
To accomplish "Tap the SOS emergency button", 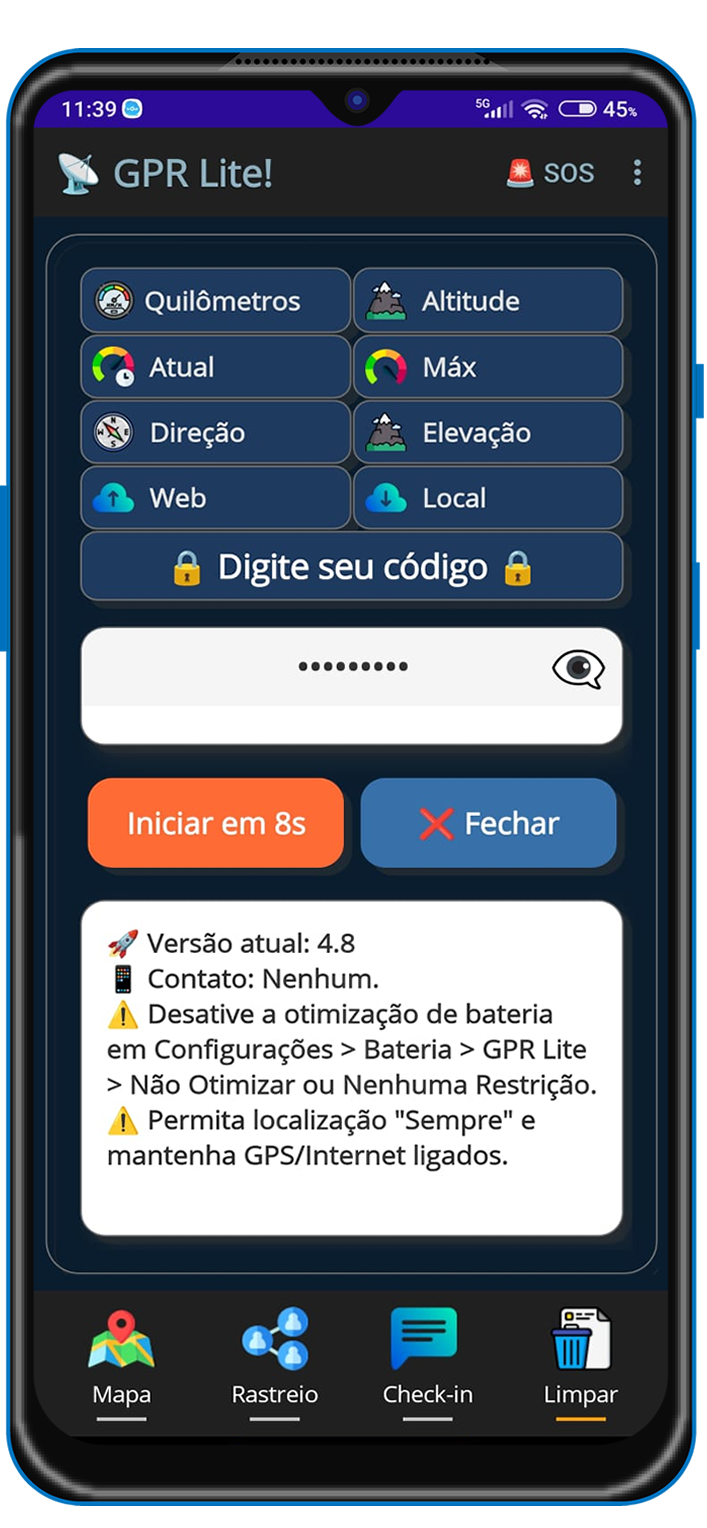I will pyautogui.click(x=551, y=173).
